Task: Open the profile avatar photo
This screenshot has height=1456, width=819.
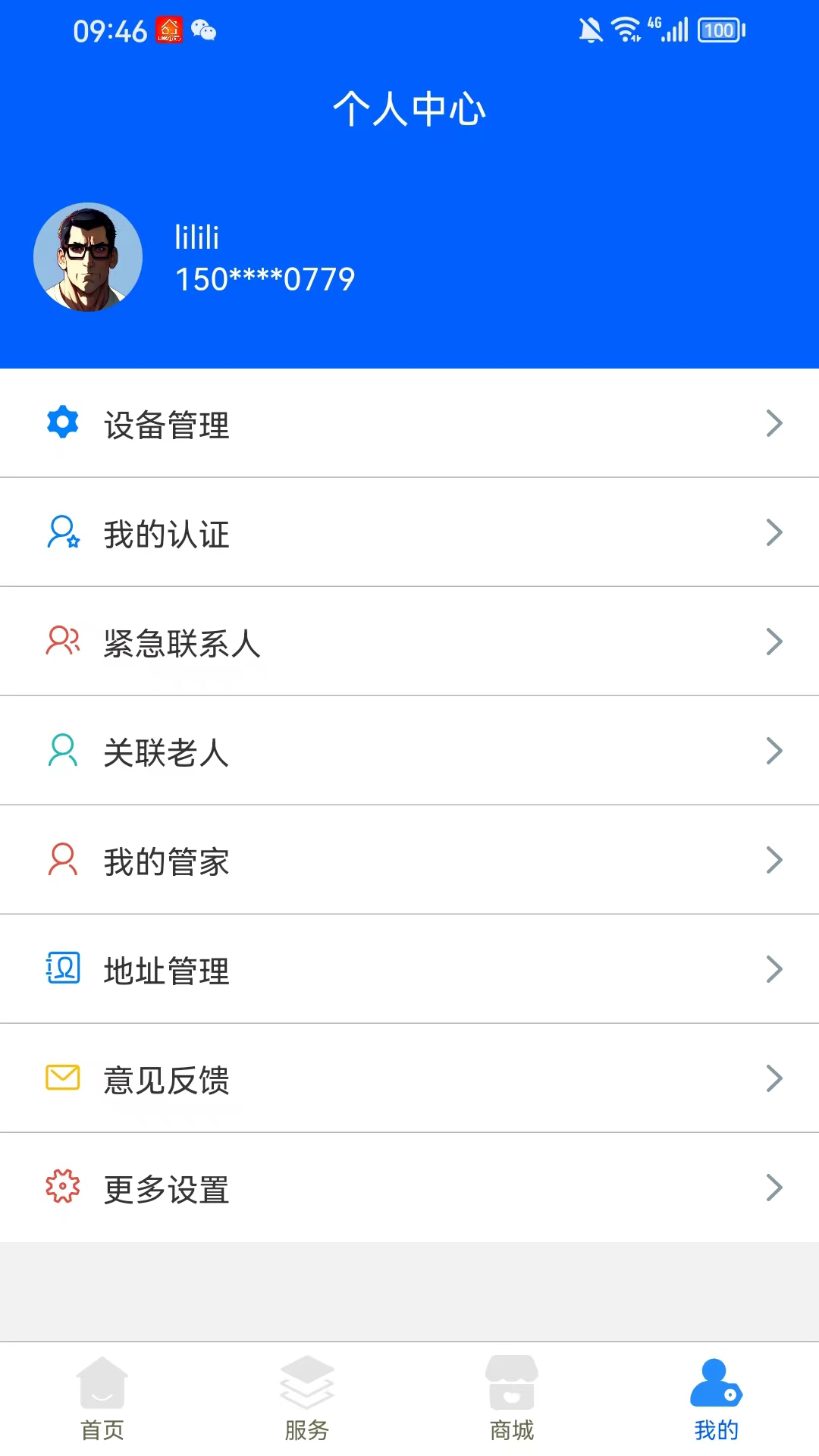Action: [x=88, y=256]
